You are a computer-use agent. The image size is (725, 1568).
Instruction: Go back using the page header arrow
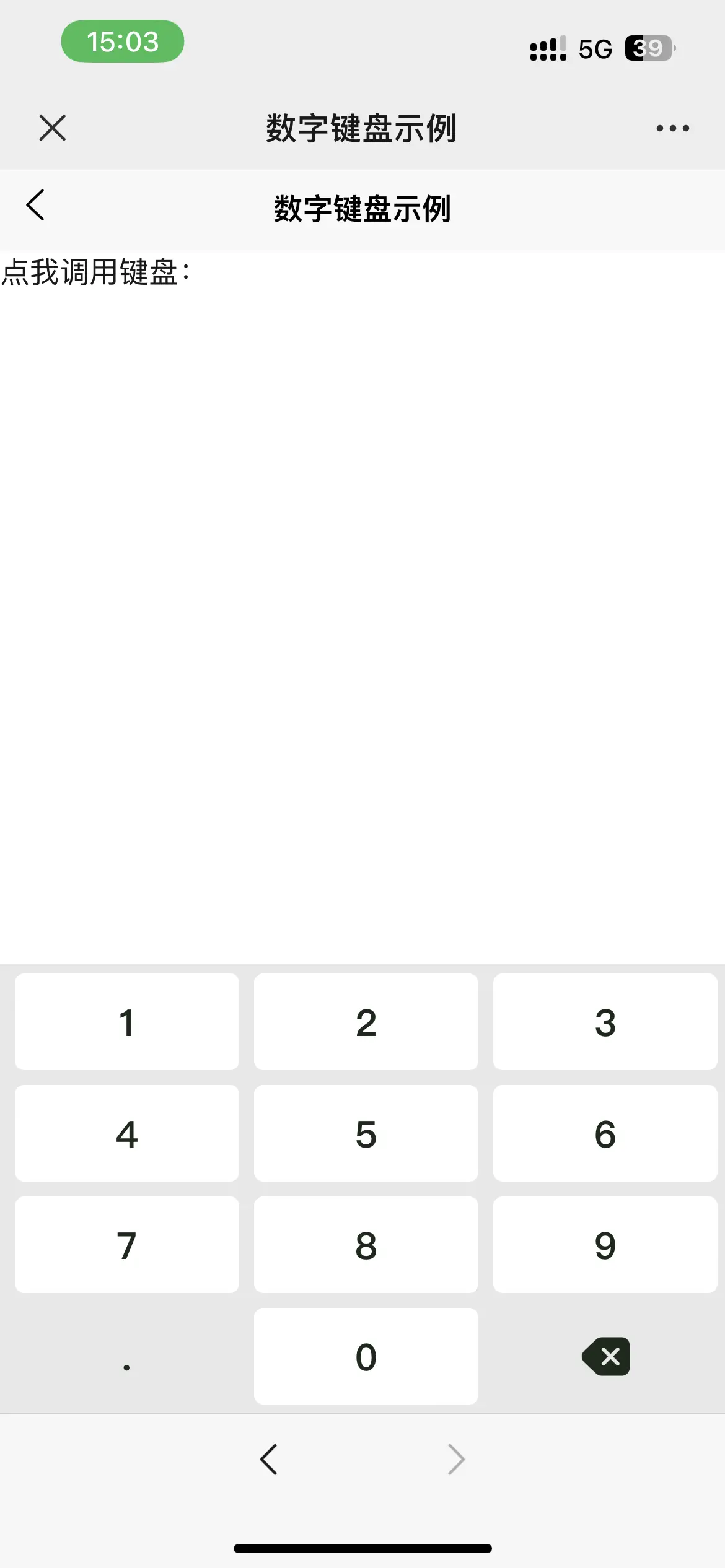tap(35, 205)
